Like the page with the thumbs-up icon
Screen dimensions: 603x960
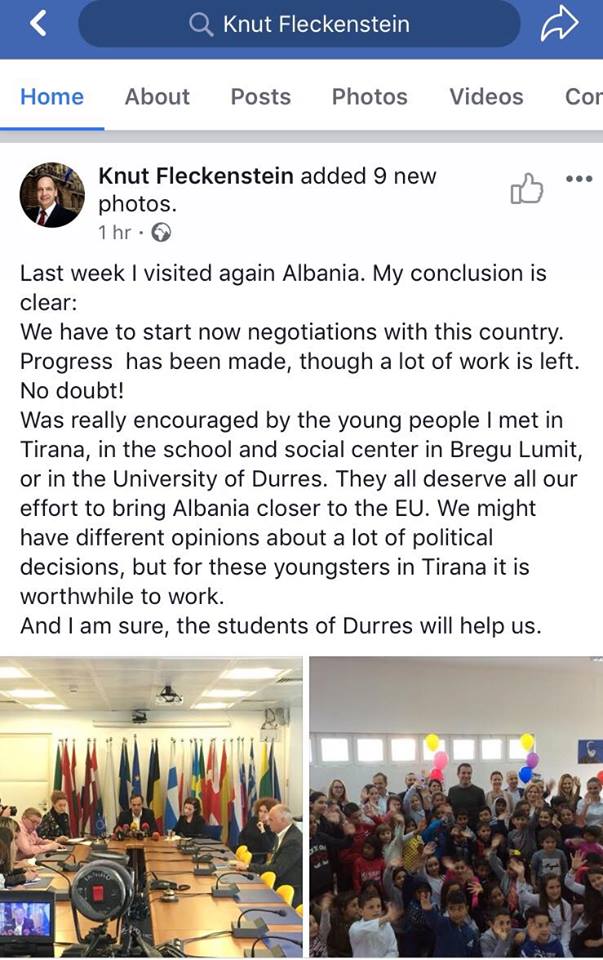pyautogui.click(x=526, y=188)
